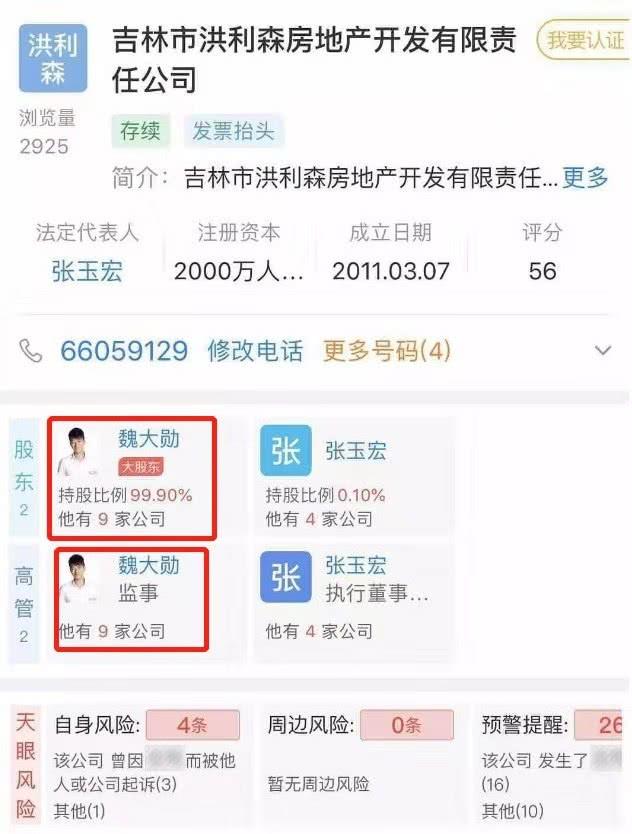Tap the 我要认证 button
This screenshot has width=632, height=834.
(x=585, y=40)
